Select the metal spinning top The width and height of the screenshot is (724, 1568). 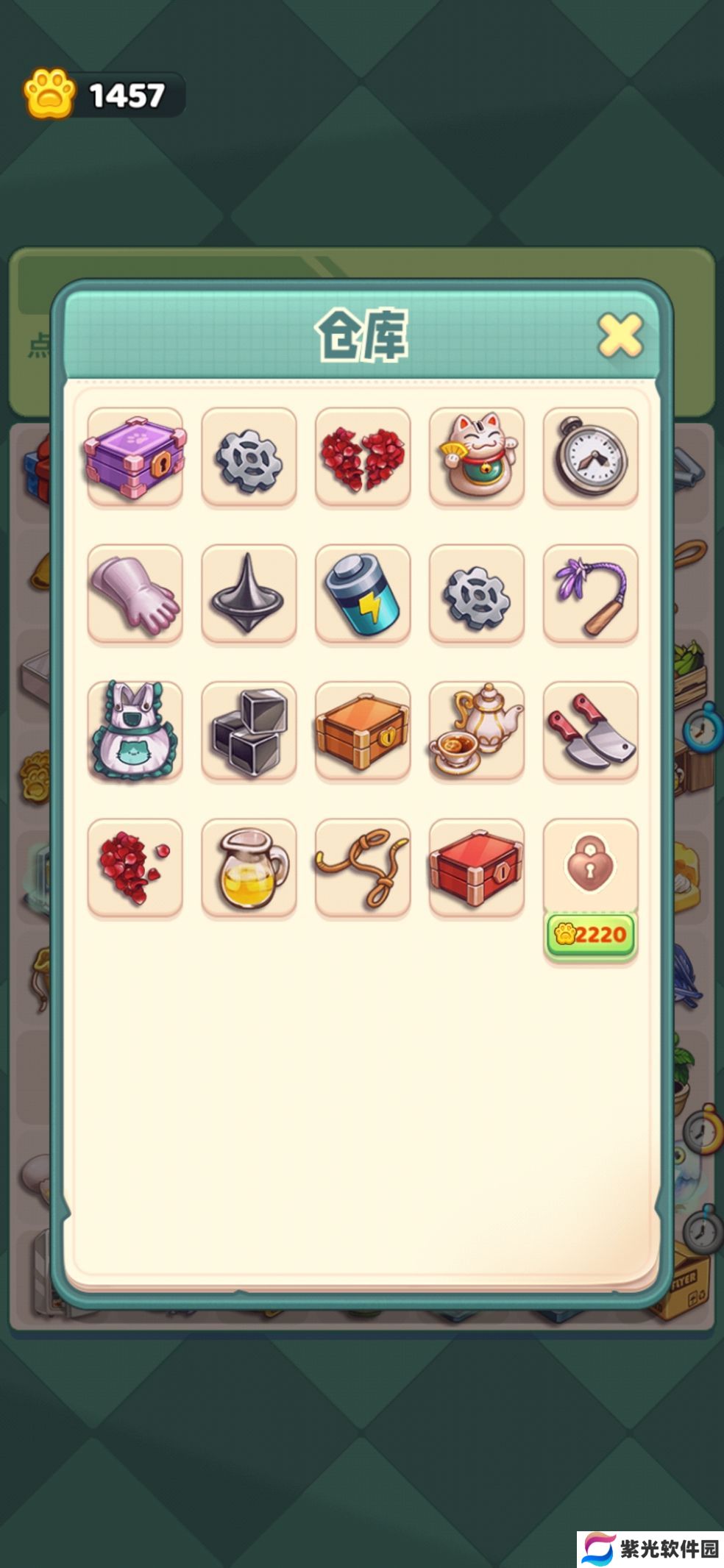pyautogui.click(x=249, y=594)
